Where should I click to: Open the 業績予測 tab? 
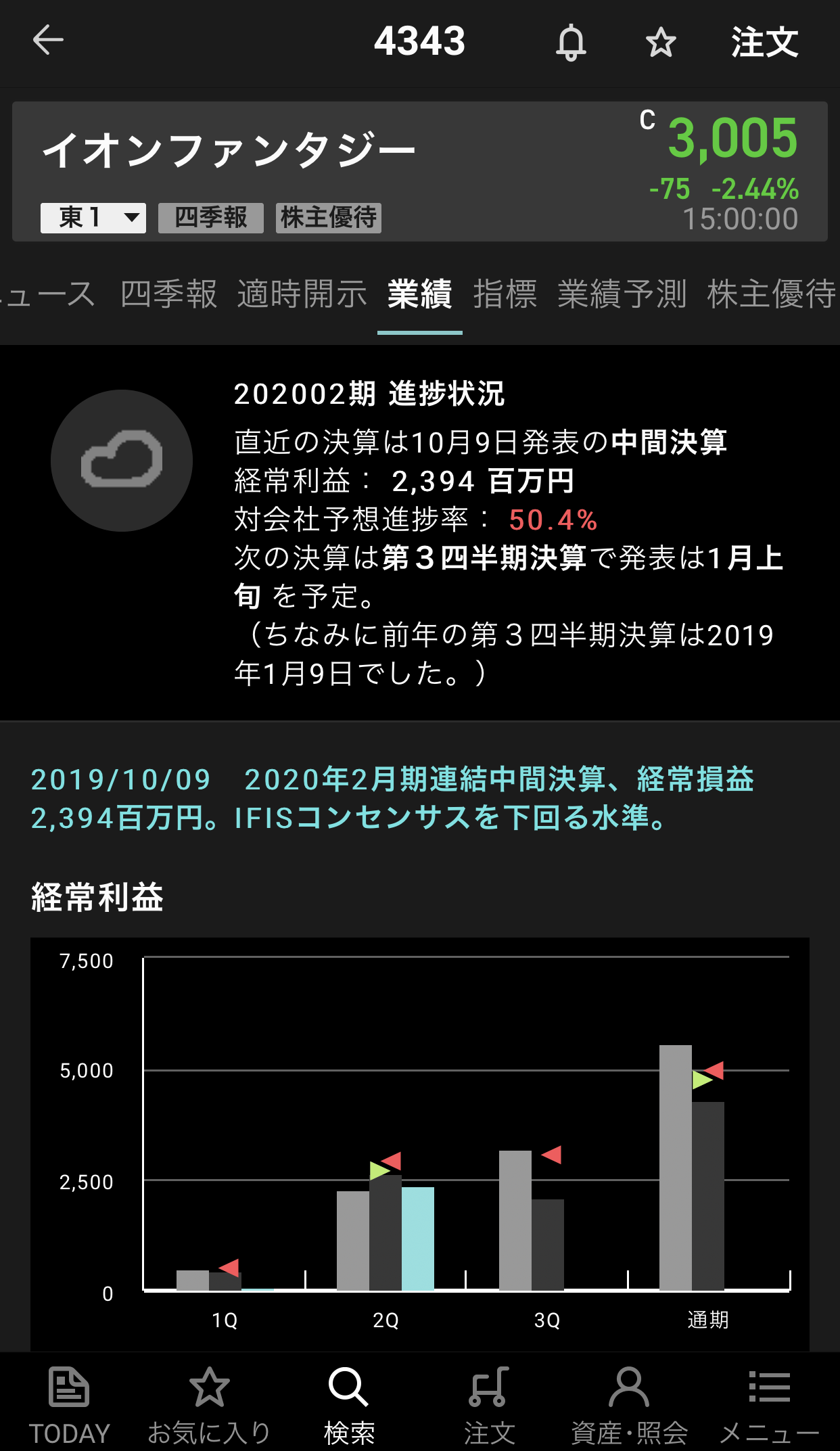622,294
